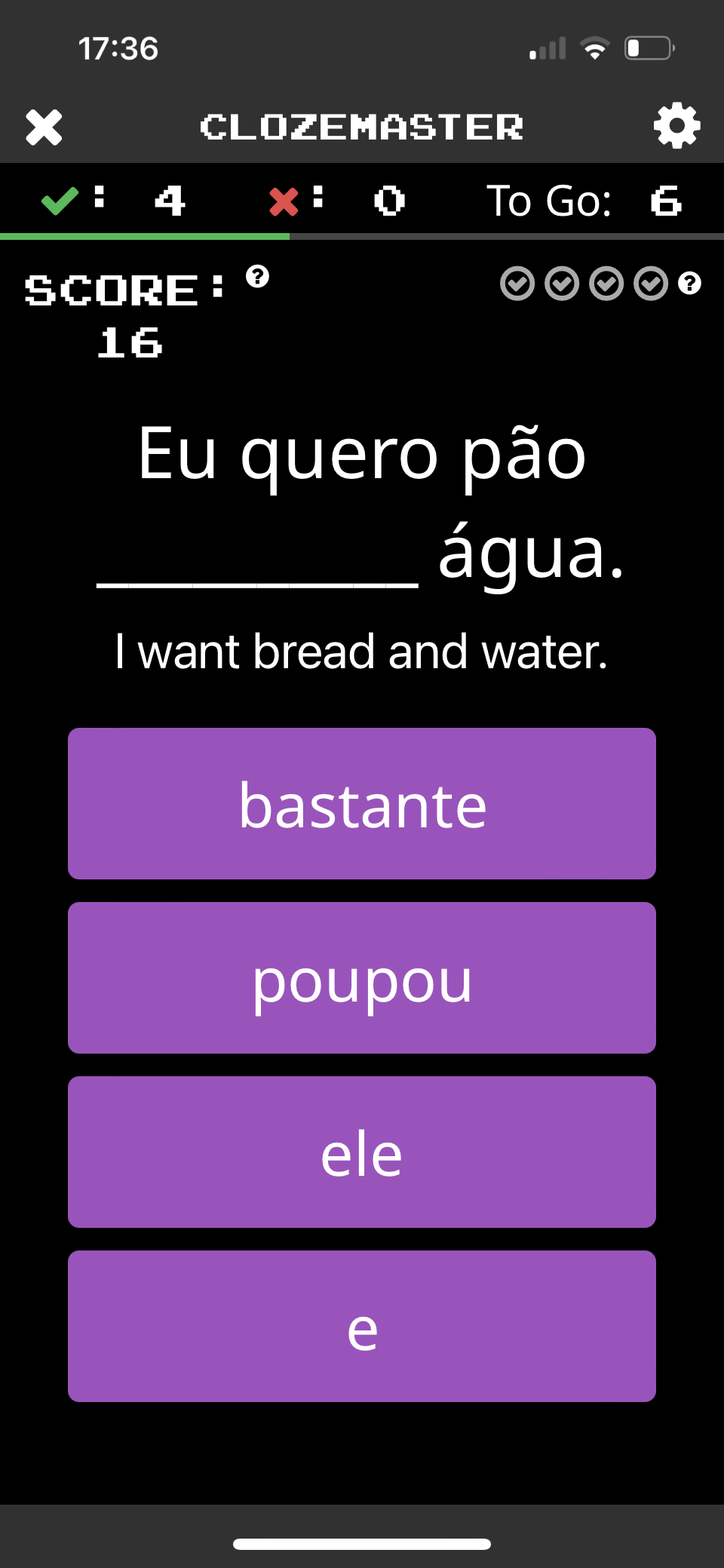Screen dimensions: 724x1568
Task: Open the score help question mark
Action: click(257, 277)
